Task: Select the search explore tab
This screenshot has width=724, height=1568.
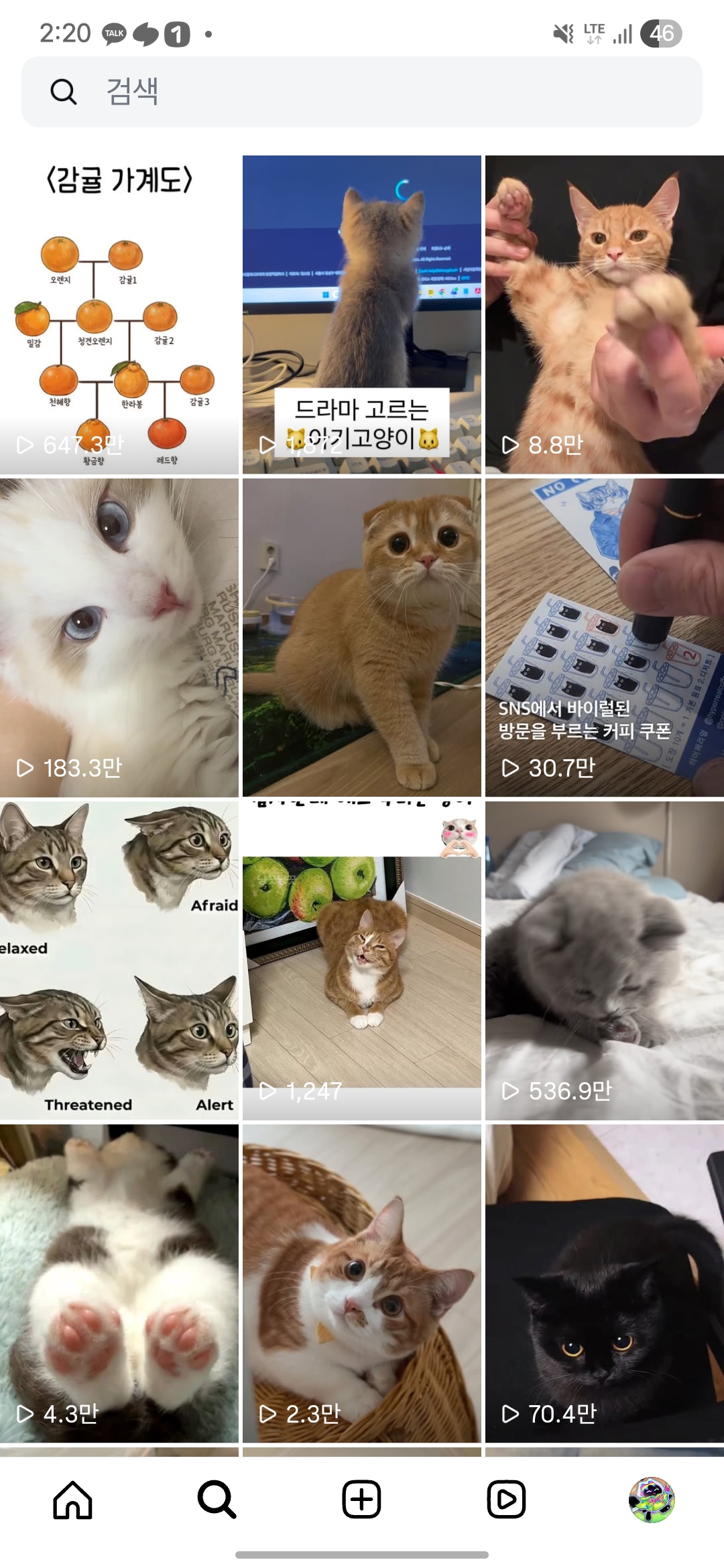Action: [217, 1500]
